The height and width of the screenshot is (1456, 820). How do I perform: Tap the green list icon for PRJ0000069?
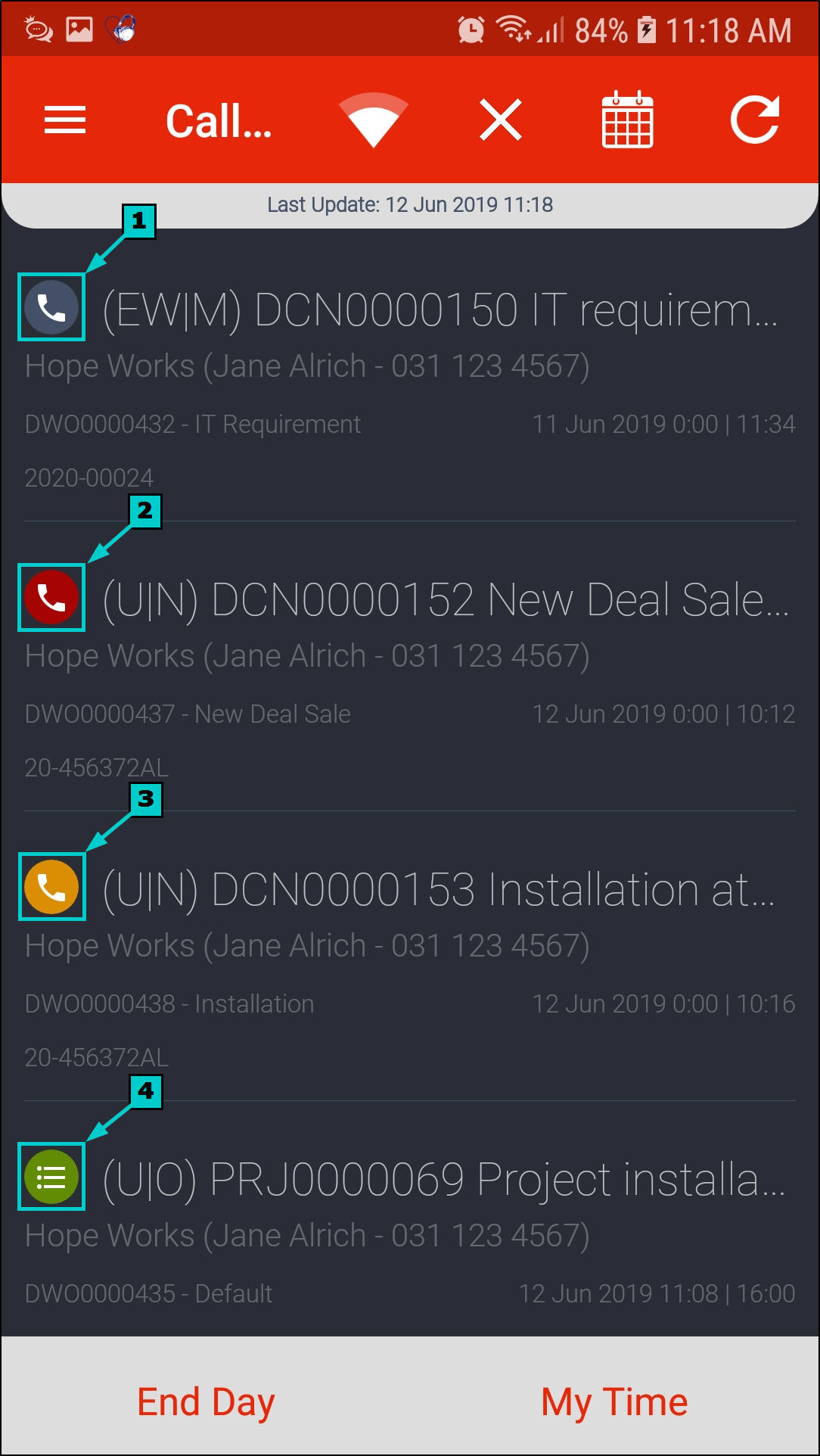51,1177
